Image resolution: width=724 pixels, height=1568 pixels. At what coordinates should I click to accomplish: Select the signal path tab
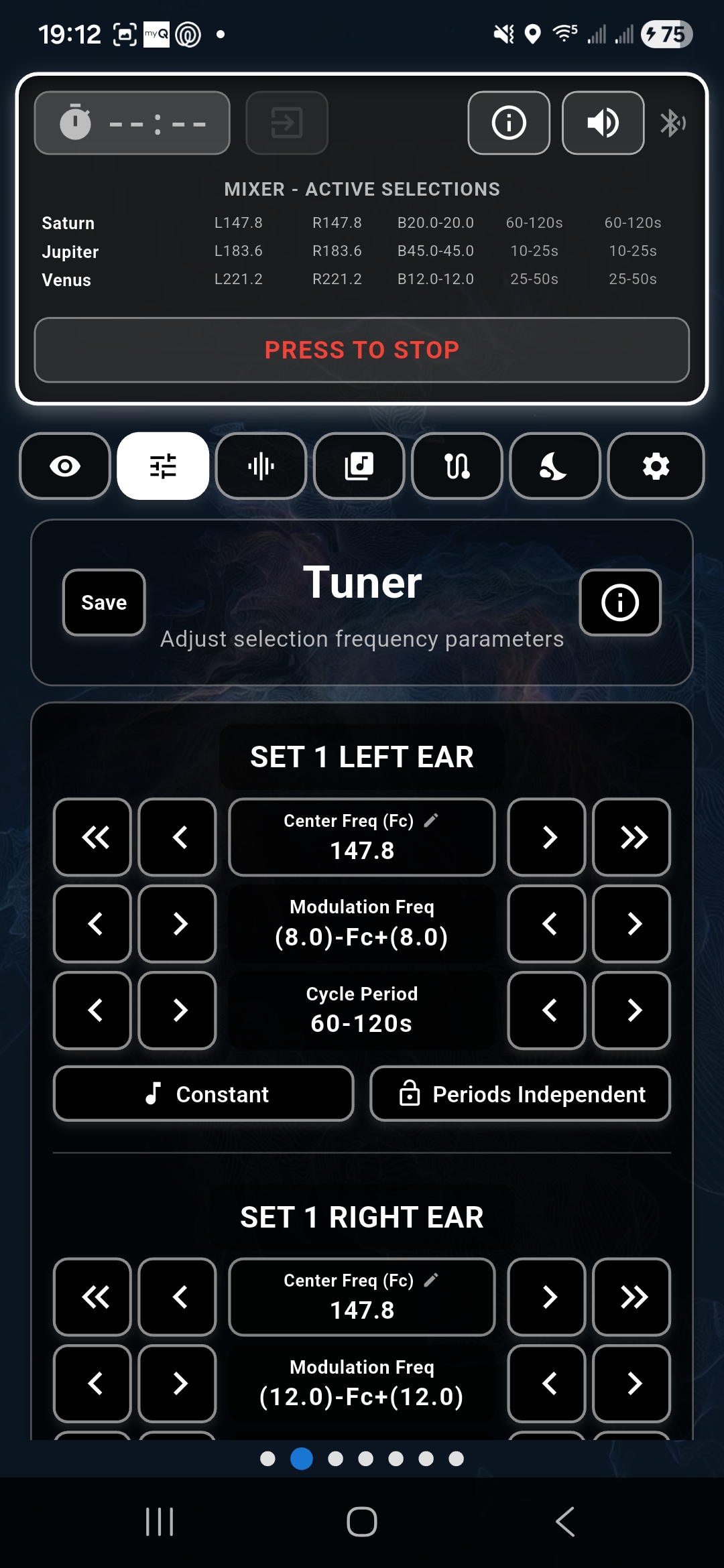point(457,466)
